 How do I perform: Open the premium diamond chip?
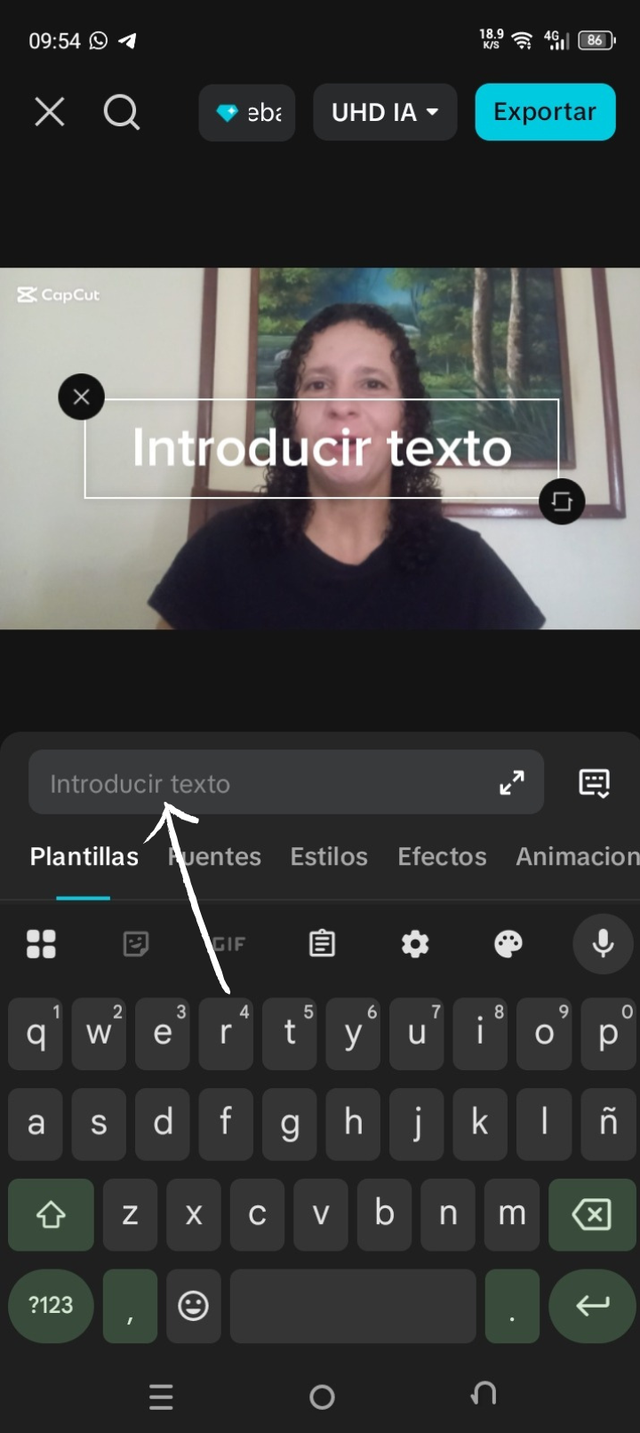247,112
